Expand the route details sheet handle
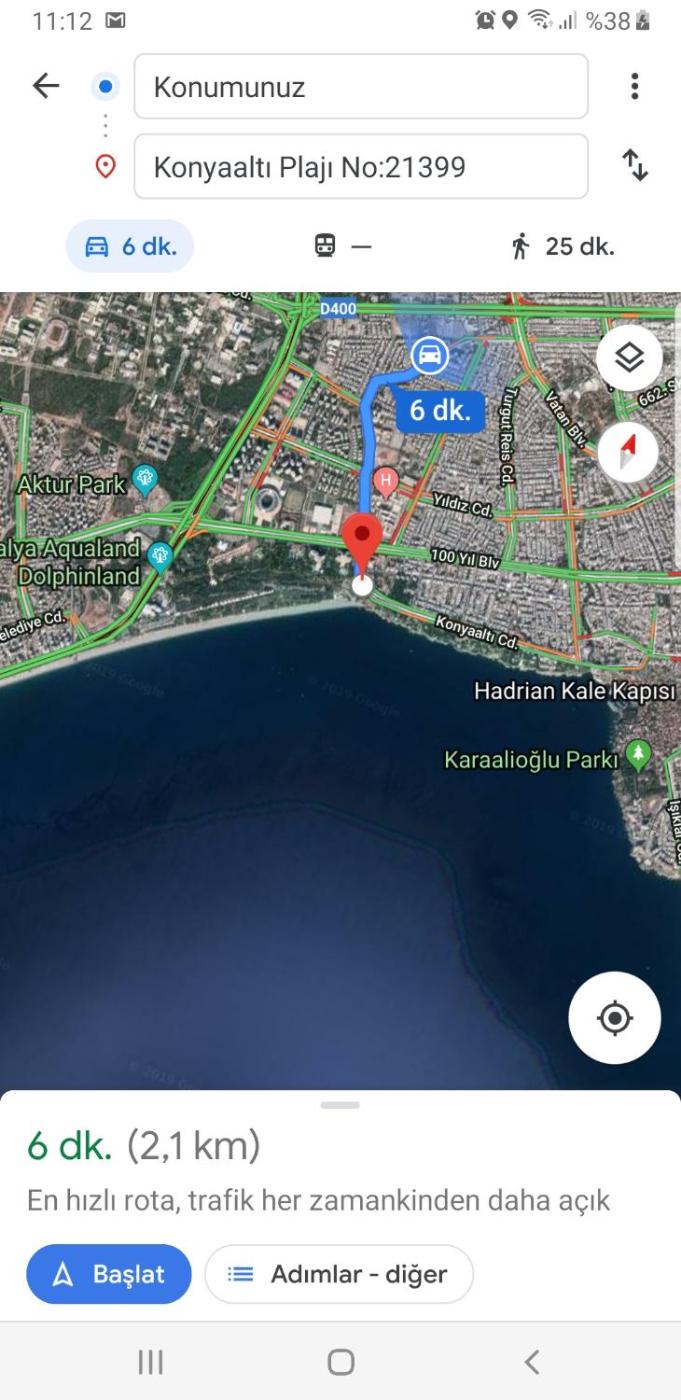 341,1105
